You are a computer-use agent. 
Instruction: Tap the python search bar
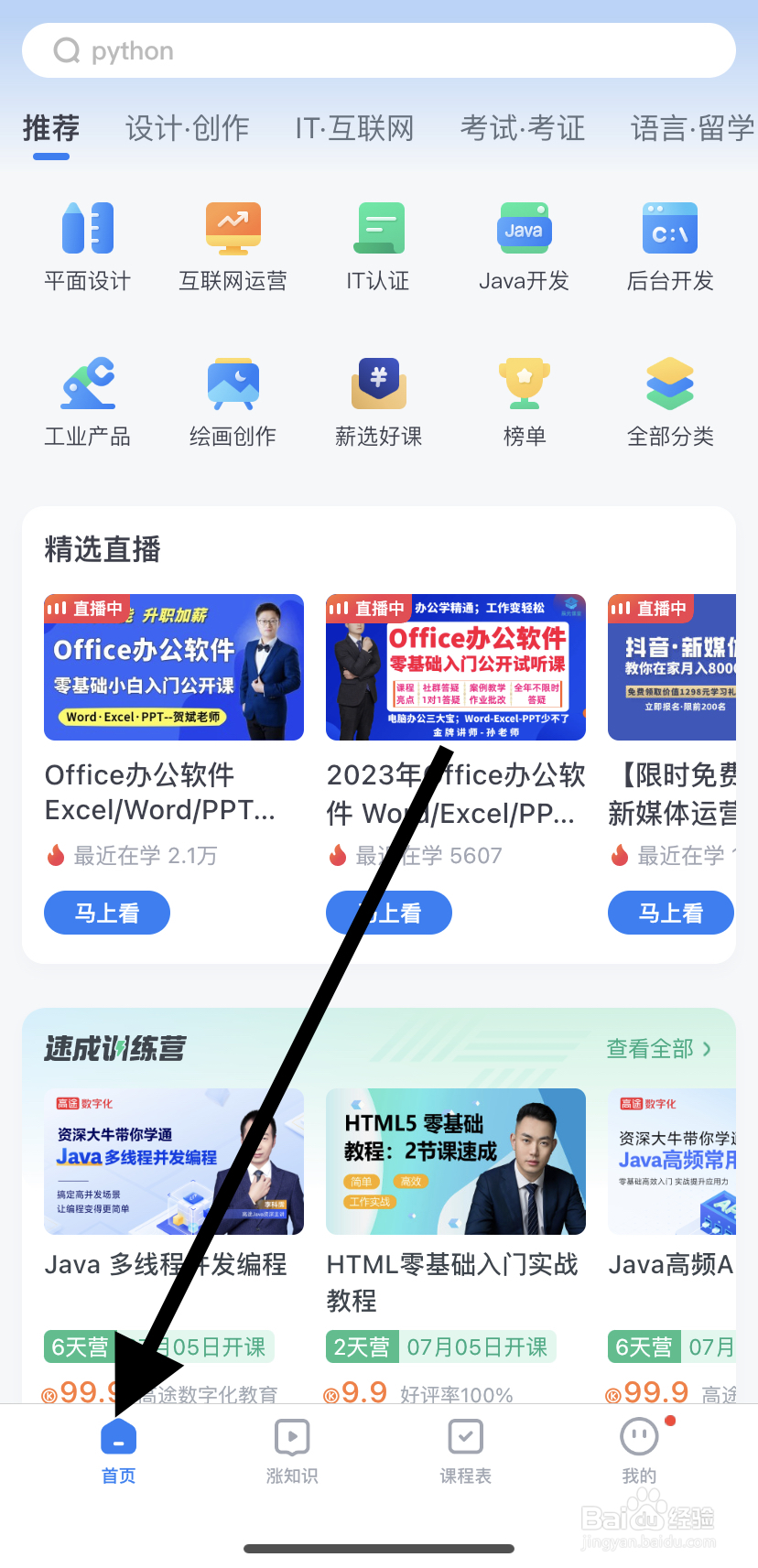(379, 50)
